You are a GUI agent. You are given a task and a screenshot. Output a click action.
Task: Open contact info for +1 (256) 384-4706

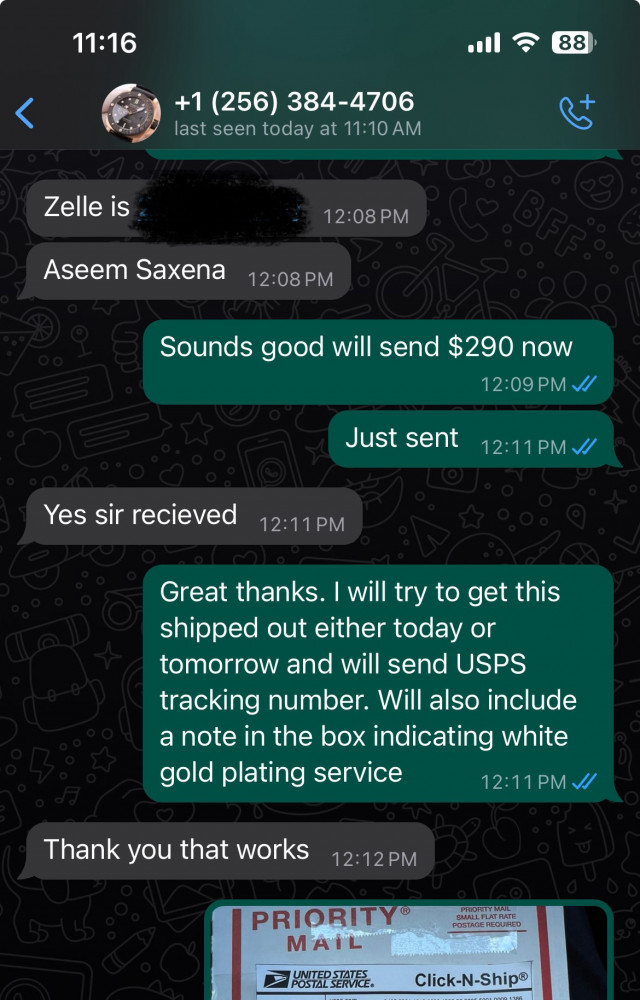pyautogui.click(x=295, y=113)
